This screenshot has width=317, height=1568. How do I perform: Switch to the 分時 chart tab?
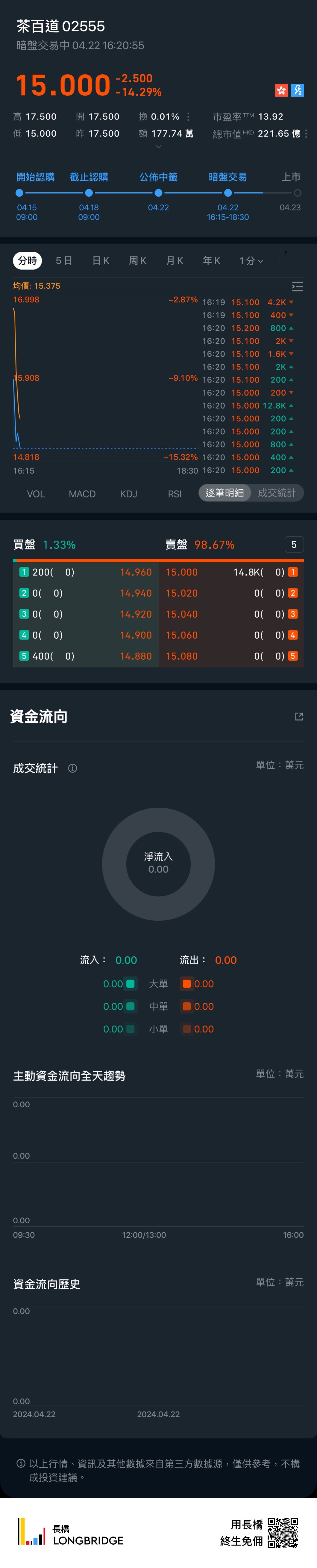point(27,260)
